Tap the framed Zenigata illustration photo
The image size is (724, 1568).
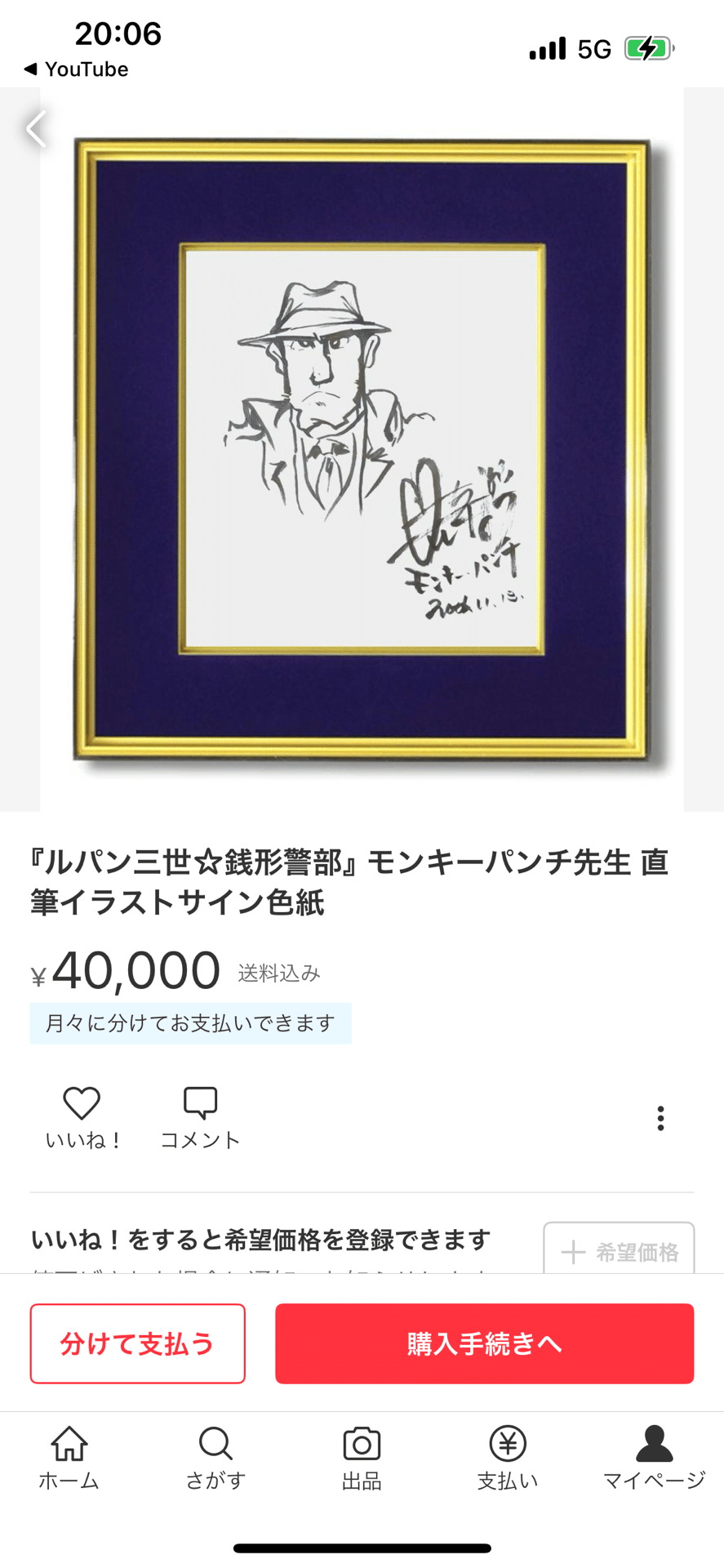click(362, 449)
